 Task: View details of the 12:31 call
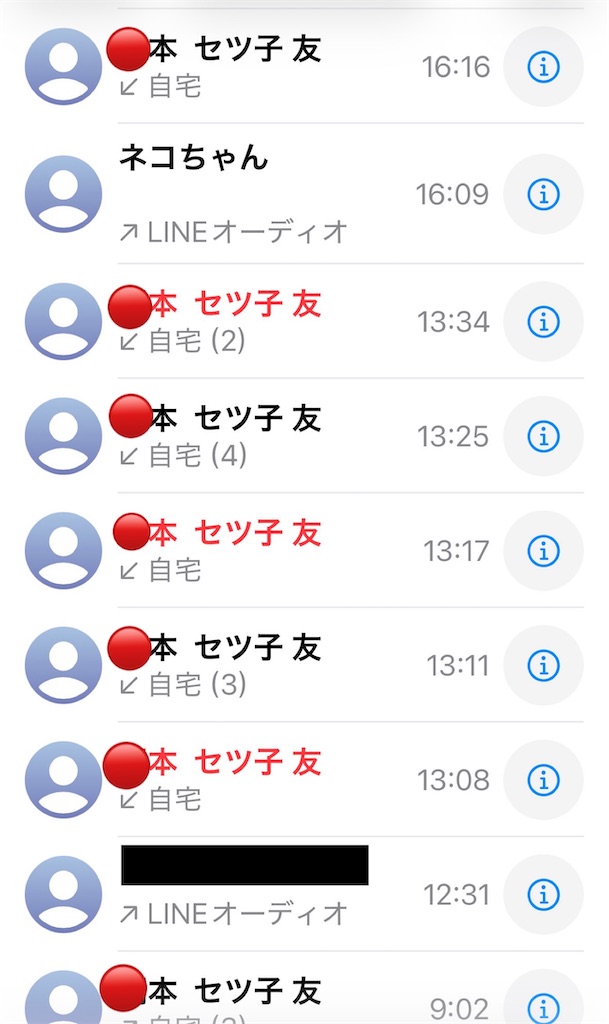coord(543,894)
